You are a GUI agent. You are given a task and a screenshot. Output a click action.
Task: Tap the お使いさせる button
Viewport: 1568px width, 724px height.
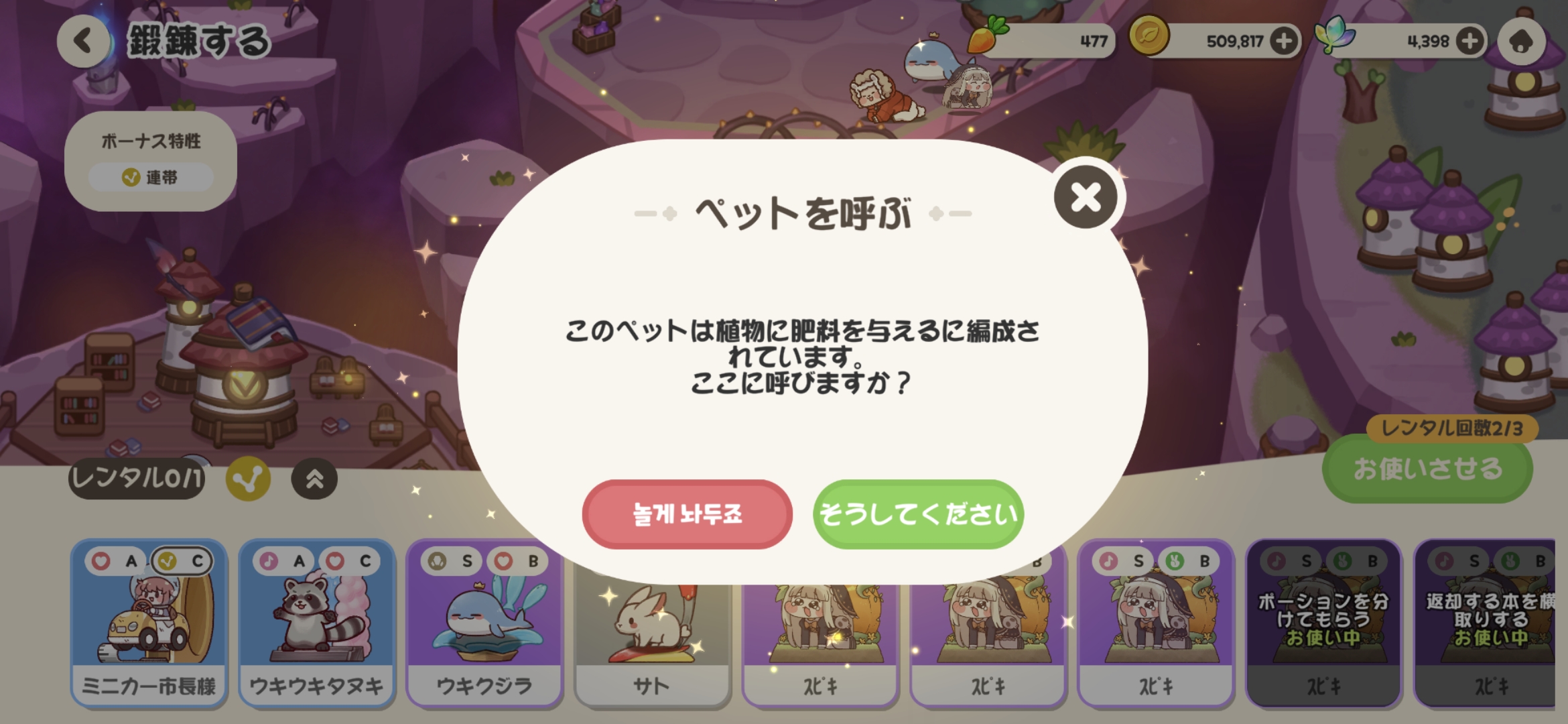[1427, 469]
